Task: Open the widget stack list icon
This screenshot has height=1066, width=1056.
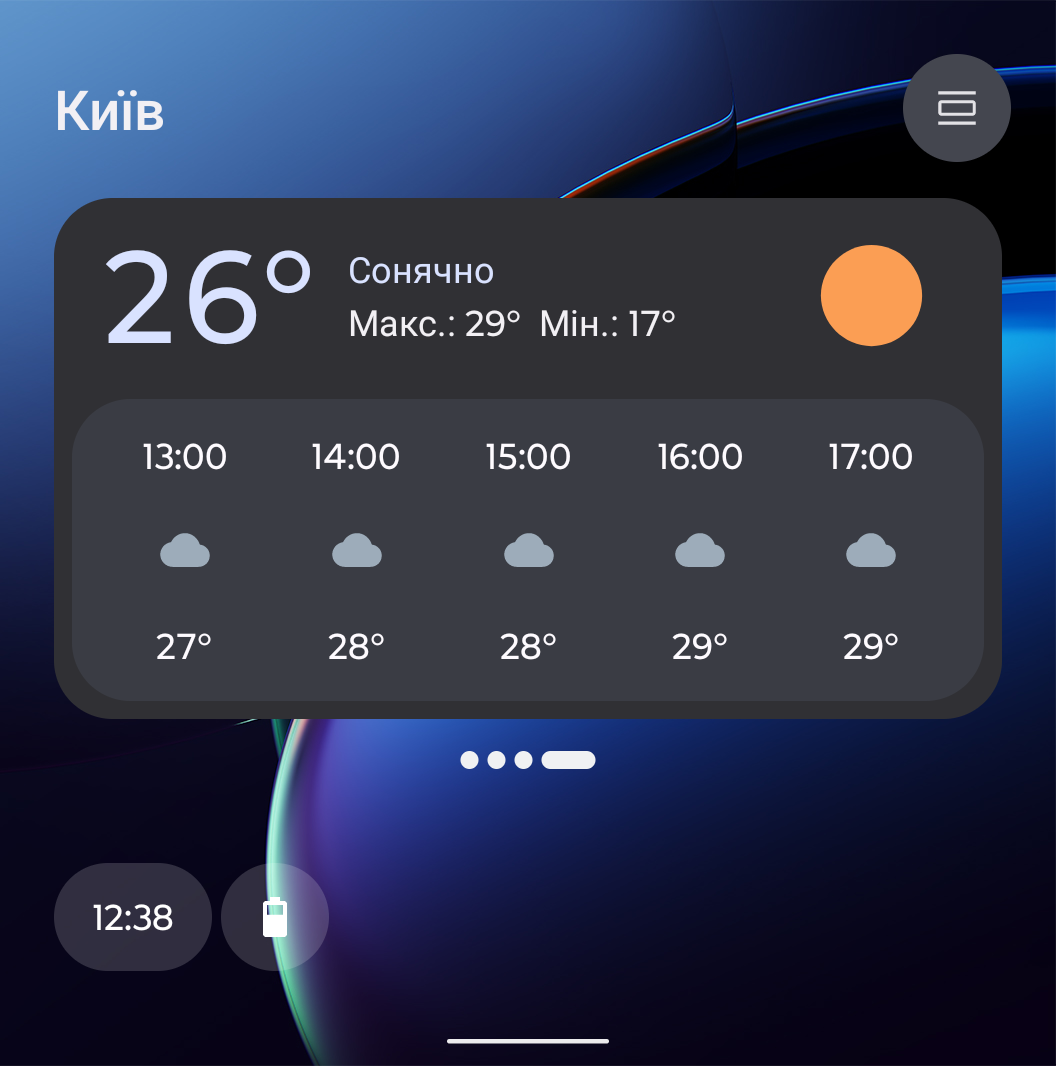Action: [x=956, y=108]
